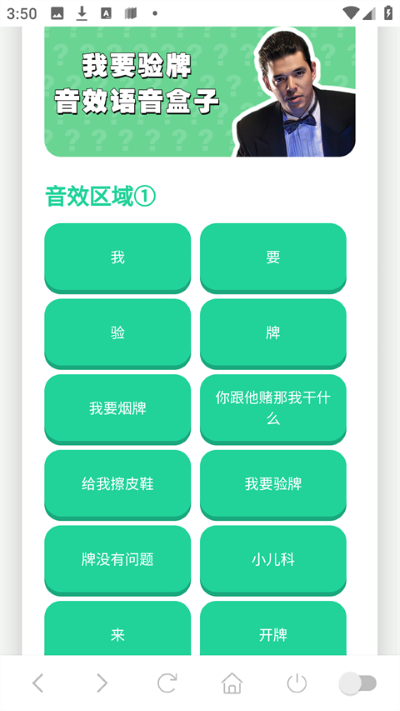Open the home page icon
400x711 pixels.
point(232,683)
